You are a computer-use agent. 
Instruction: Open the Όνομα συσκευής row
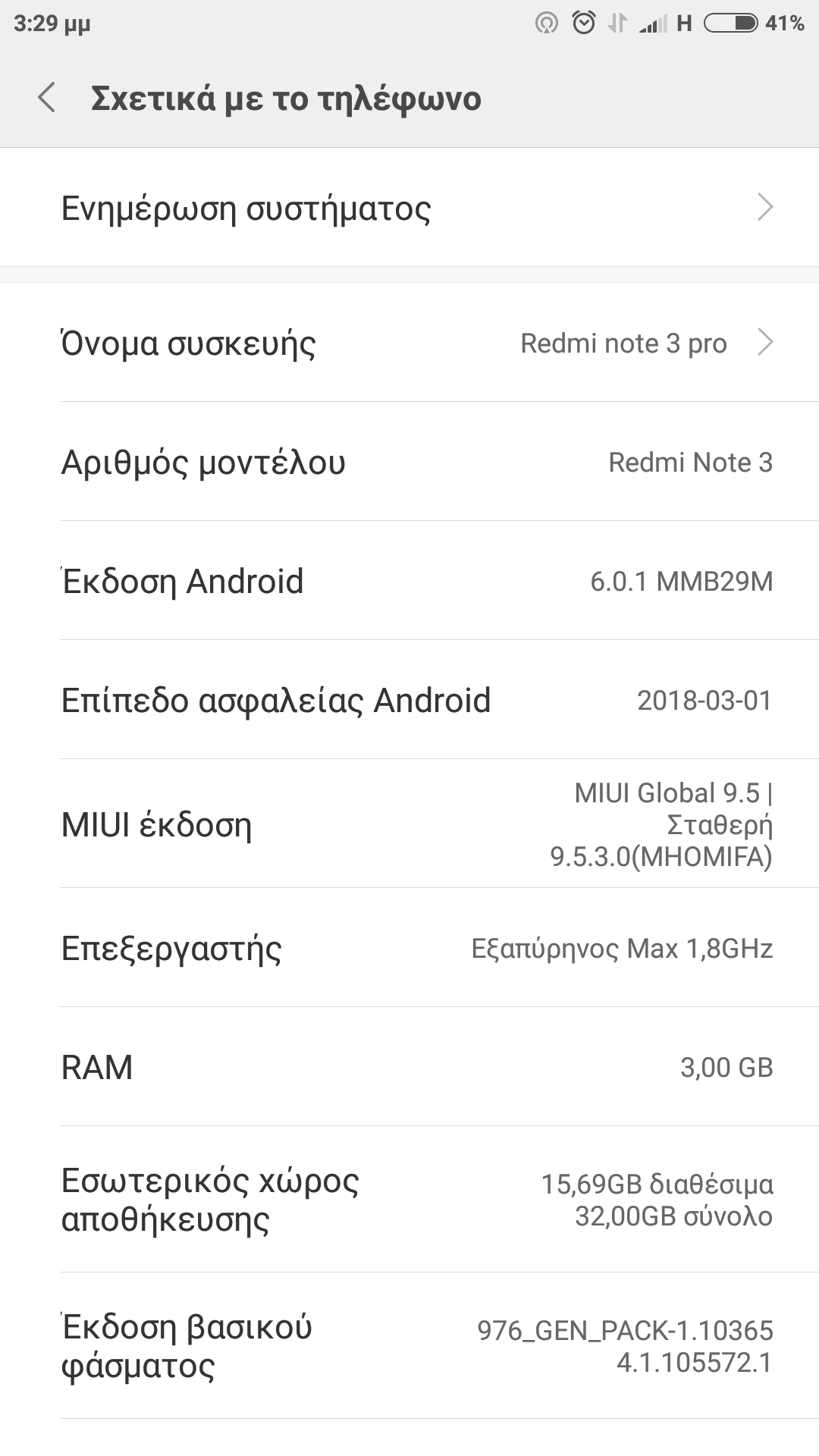(409, 343)
